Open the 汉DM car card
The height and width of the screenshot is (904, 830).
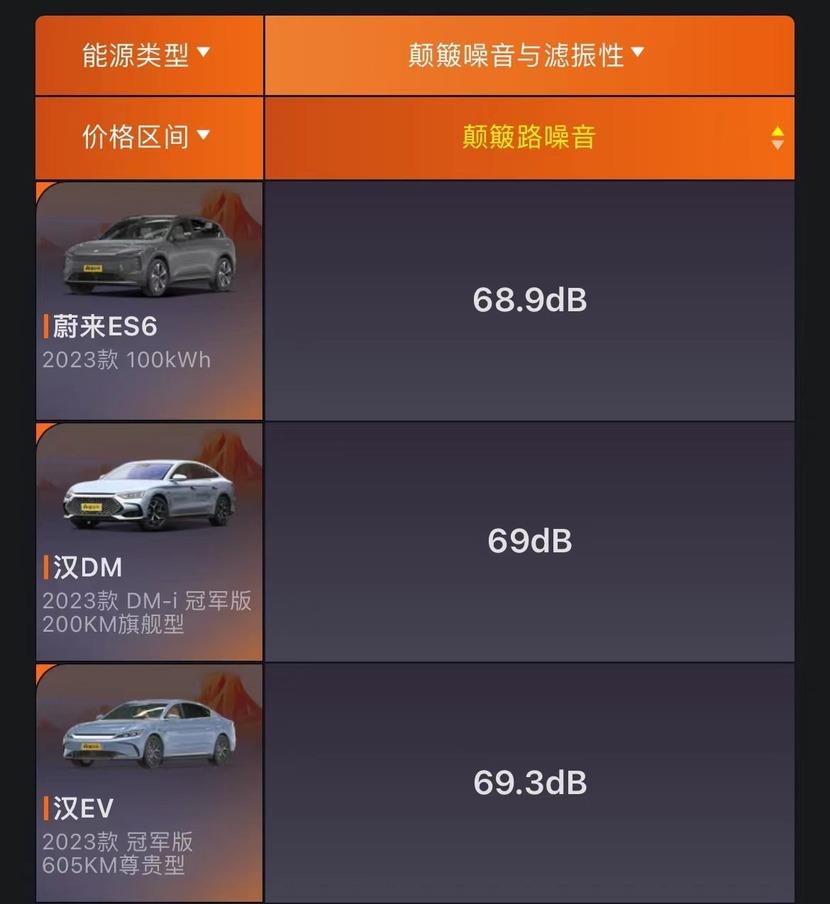[x=149, y=541]
